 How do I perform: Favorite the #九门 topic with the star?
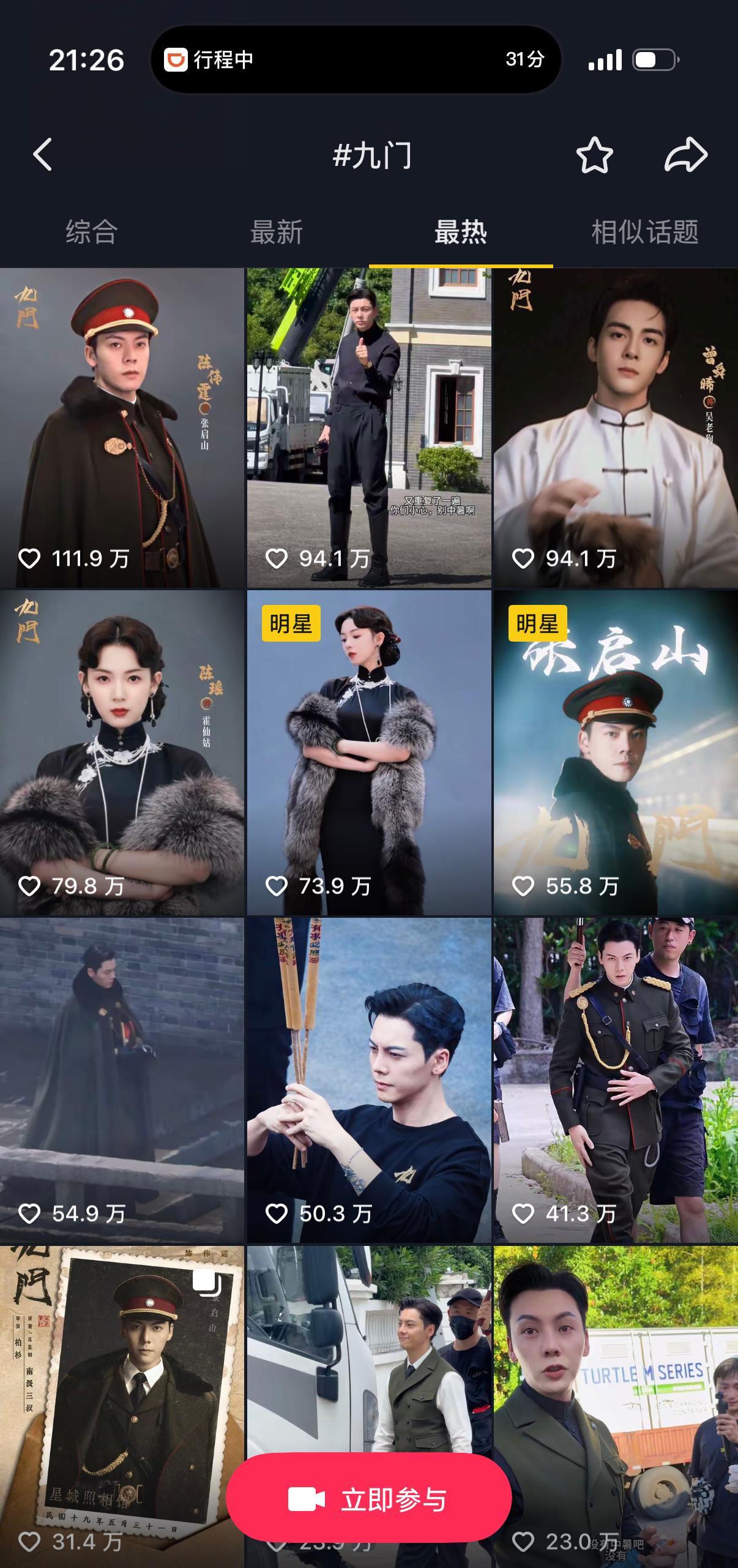[594, 155]
